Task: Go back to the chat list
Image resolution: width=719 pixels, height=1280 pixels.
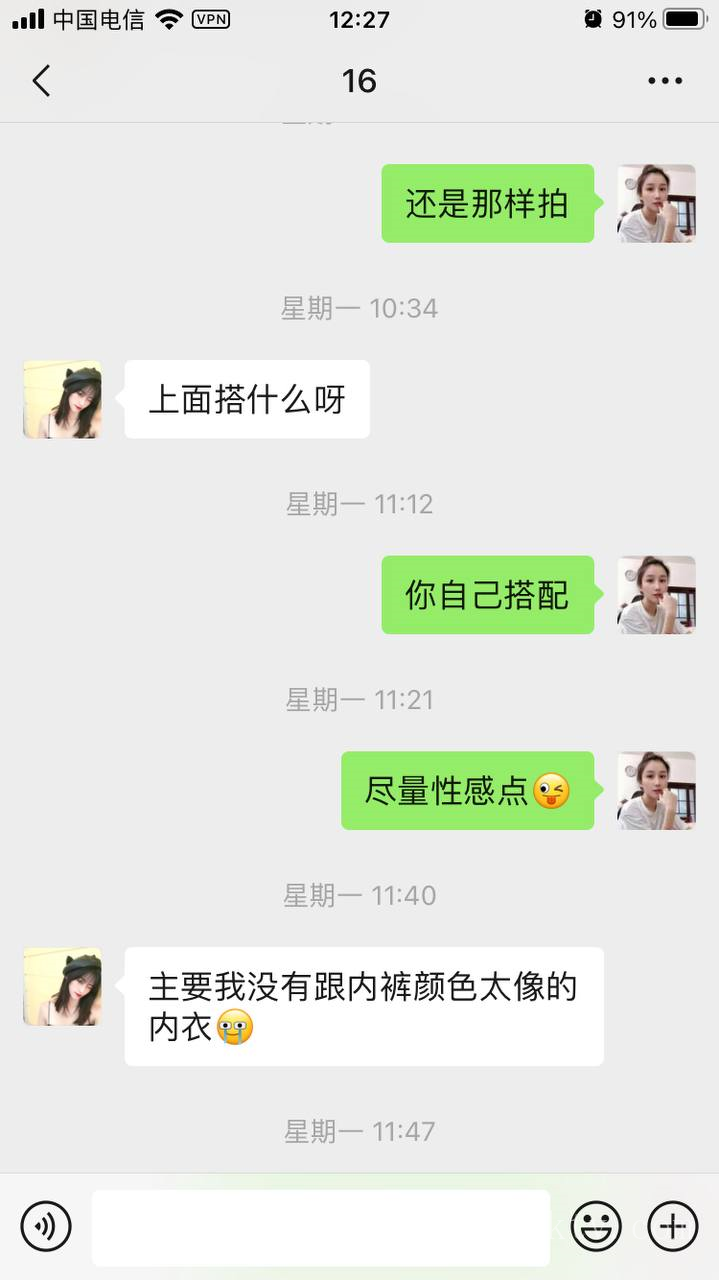Action: point(41,81)
